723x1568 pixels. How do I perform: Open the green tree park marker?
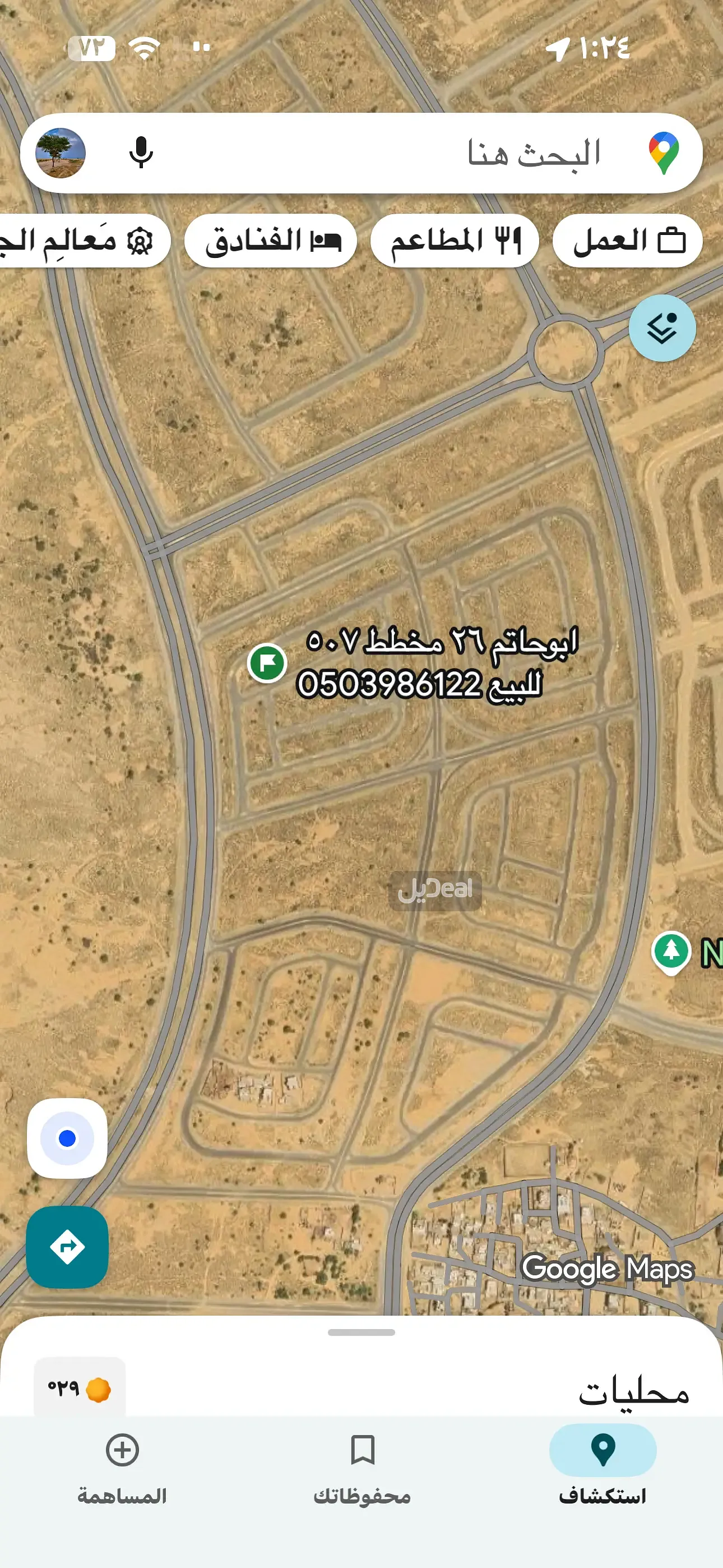pos(671,951)
